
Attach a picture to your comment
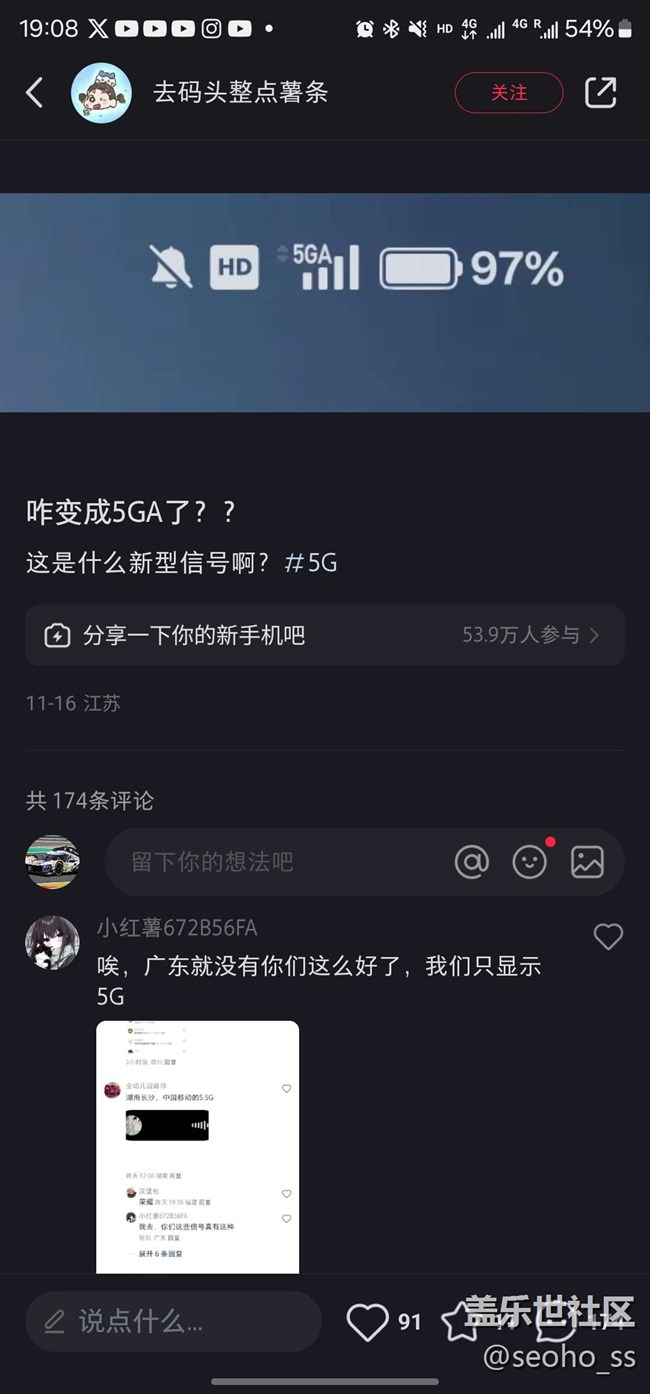587,861
